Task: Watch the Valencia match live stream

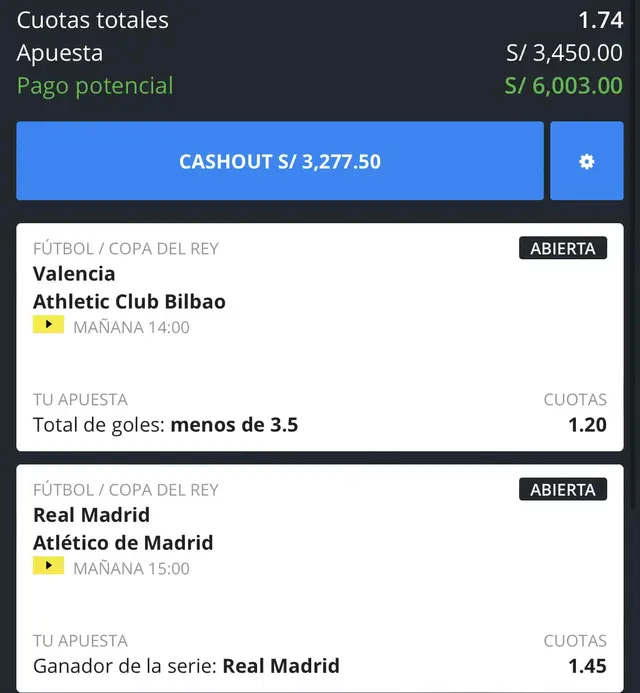Action: pyautogui.click(x=48, y=325)
